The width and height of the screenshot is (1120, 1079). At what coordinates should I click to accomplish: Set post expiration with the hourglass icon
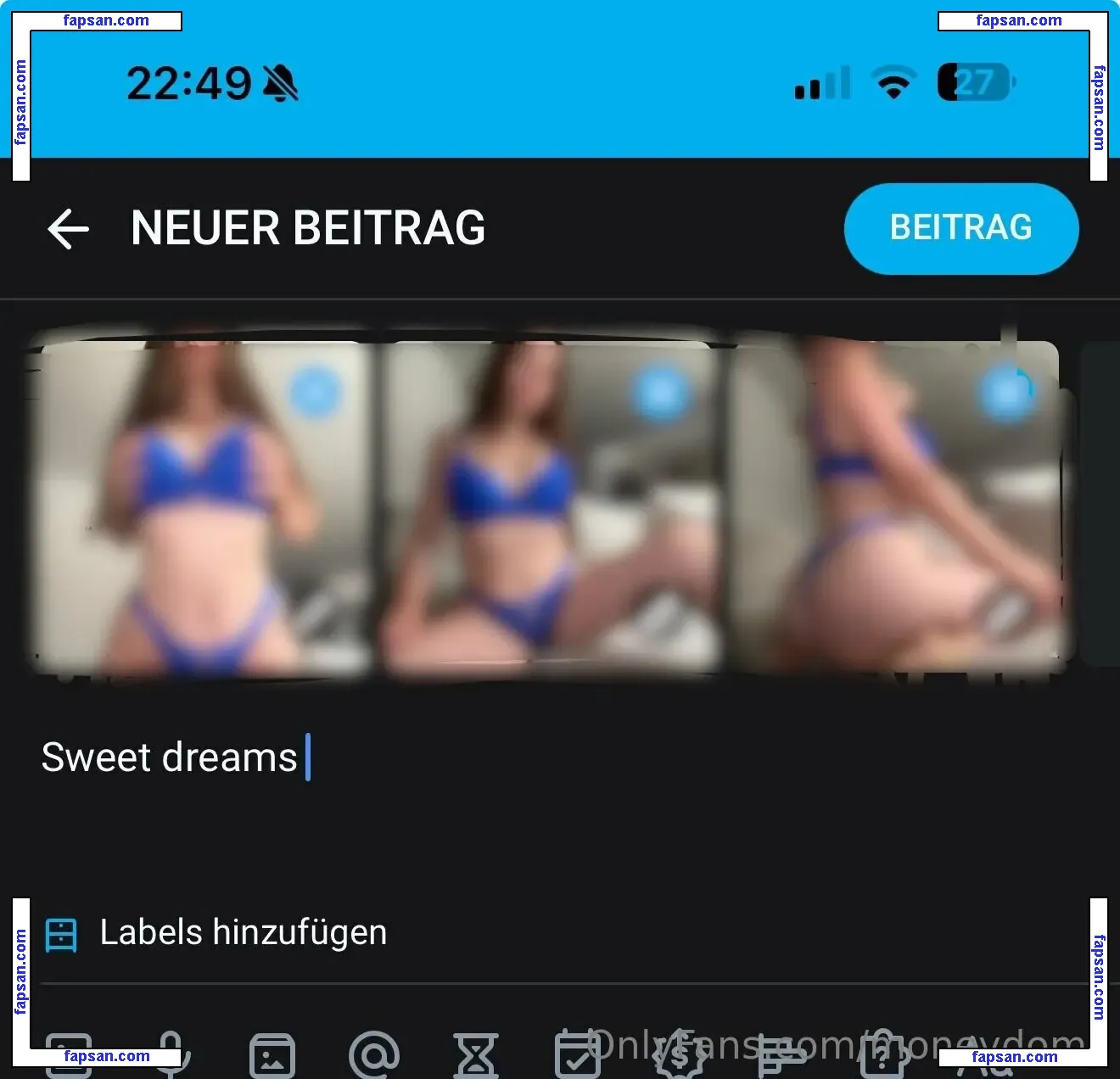tap(476, 1055)
